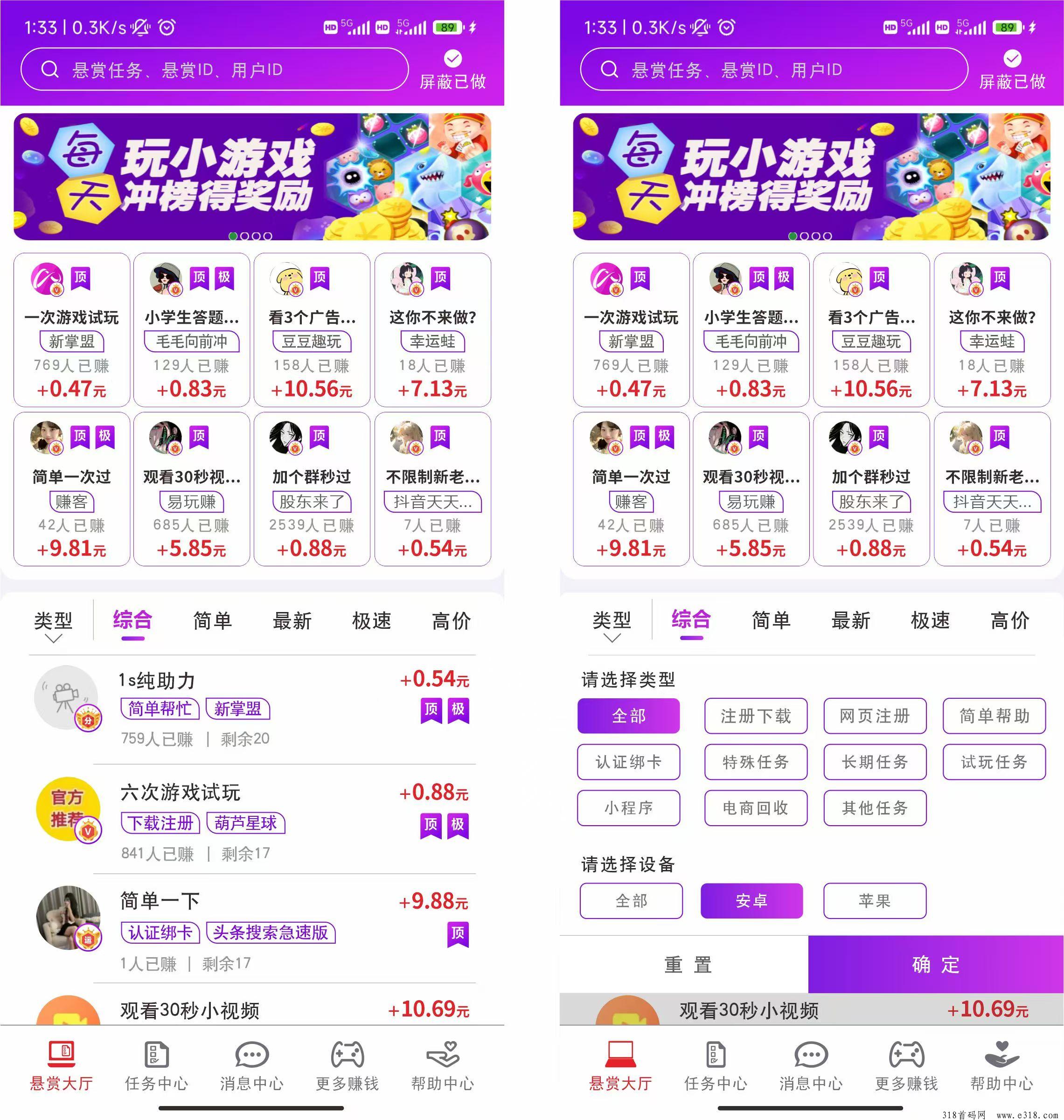The height and width of the screenshot is (1120, 1064).
Task: Choose the 网页注册 type filter
Action: pos(875,716)
